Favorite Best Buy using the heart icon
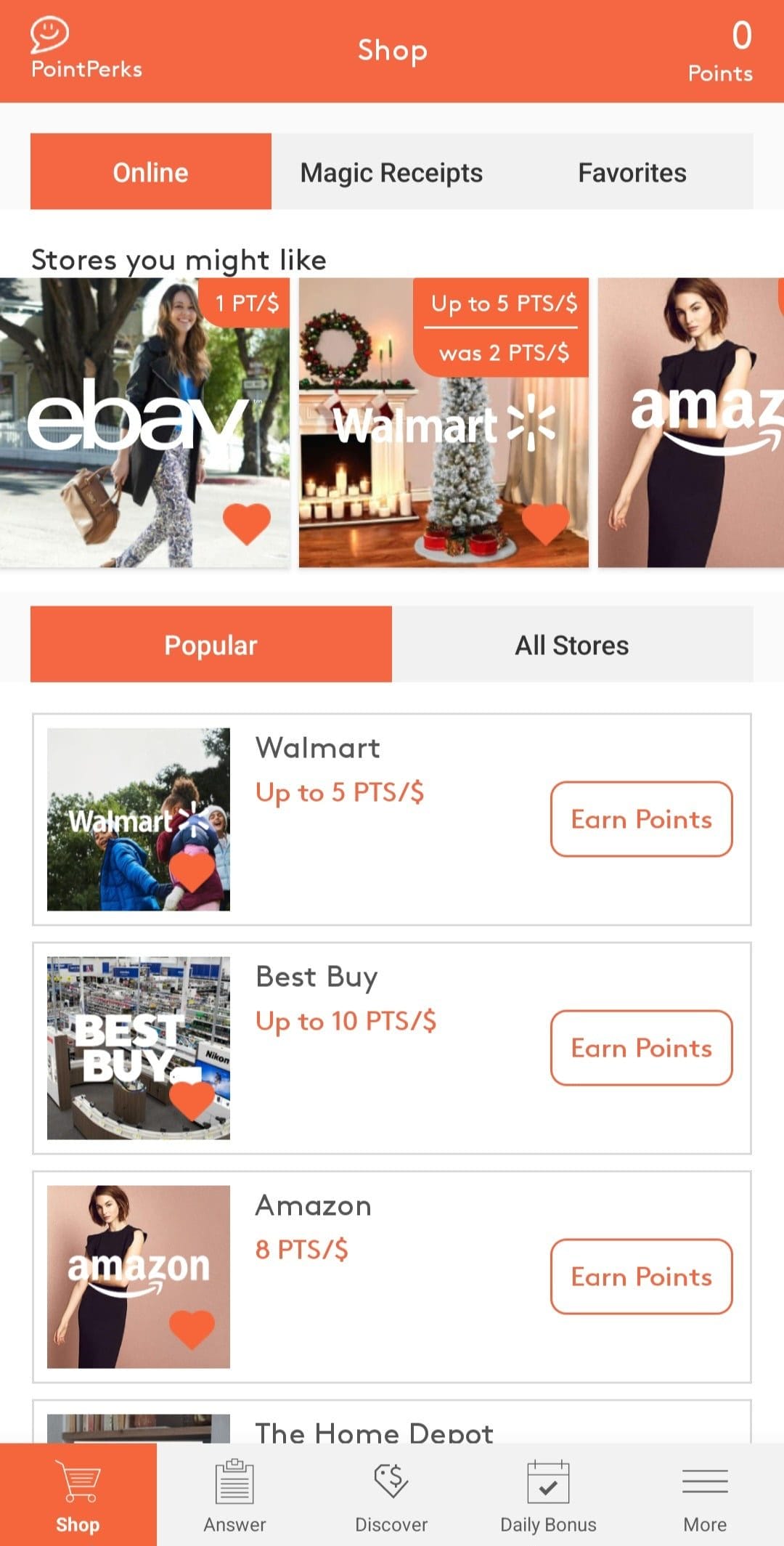The height and width of the screenshot is (1546, 784). tap(192, 1101)
